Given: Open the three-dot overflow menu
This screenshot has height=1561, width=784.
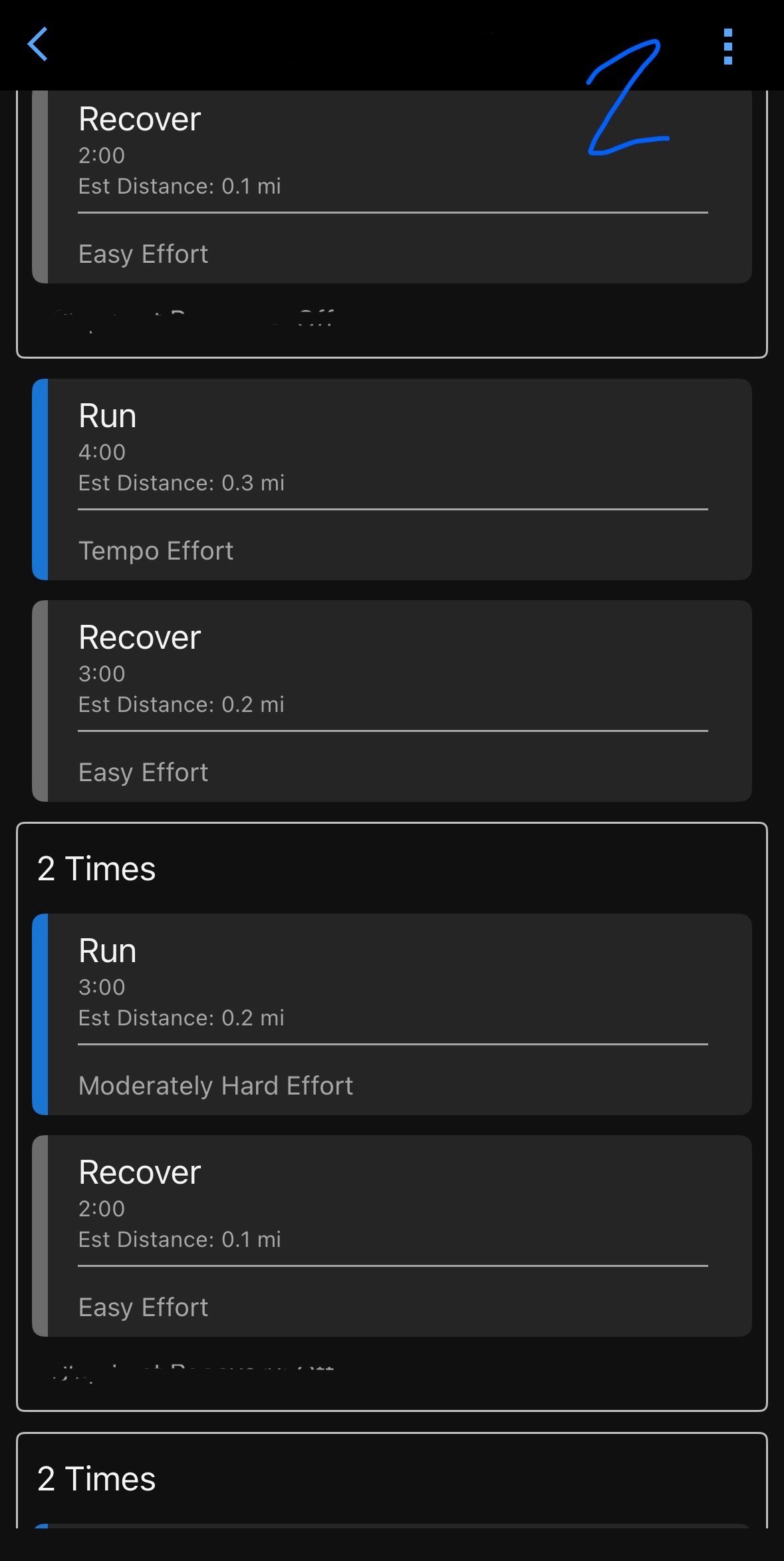Looking at the screenshot, I should 727,47.
